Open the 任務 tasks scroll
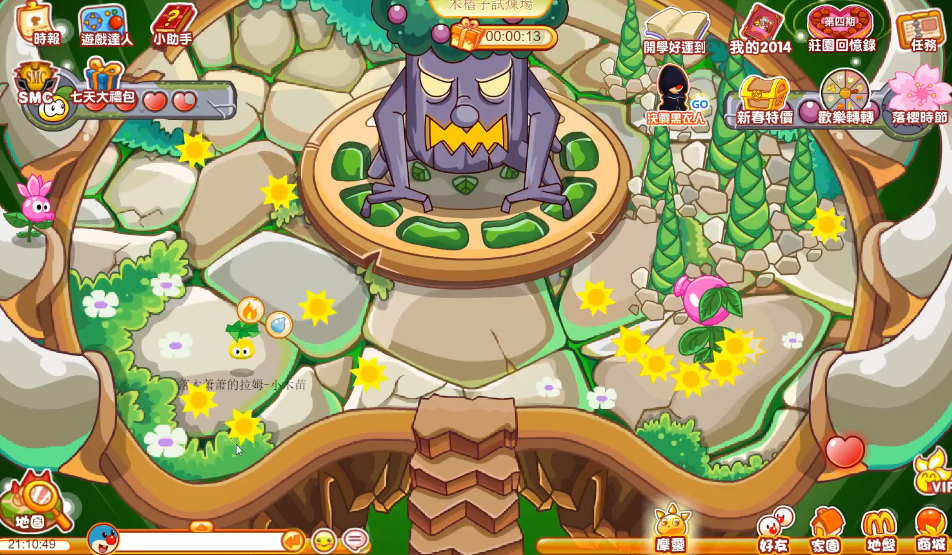 (x=918, y=28)
